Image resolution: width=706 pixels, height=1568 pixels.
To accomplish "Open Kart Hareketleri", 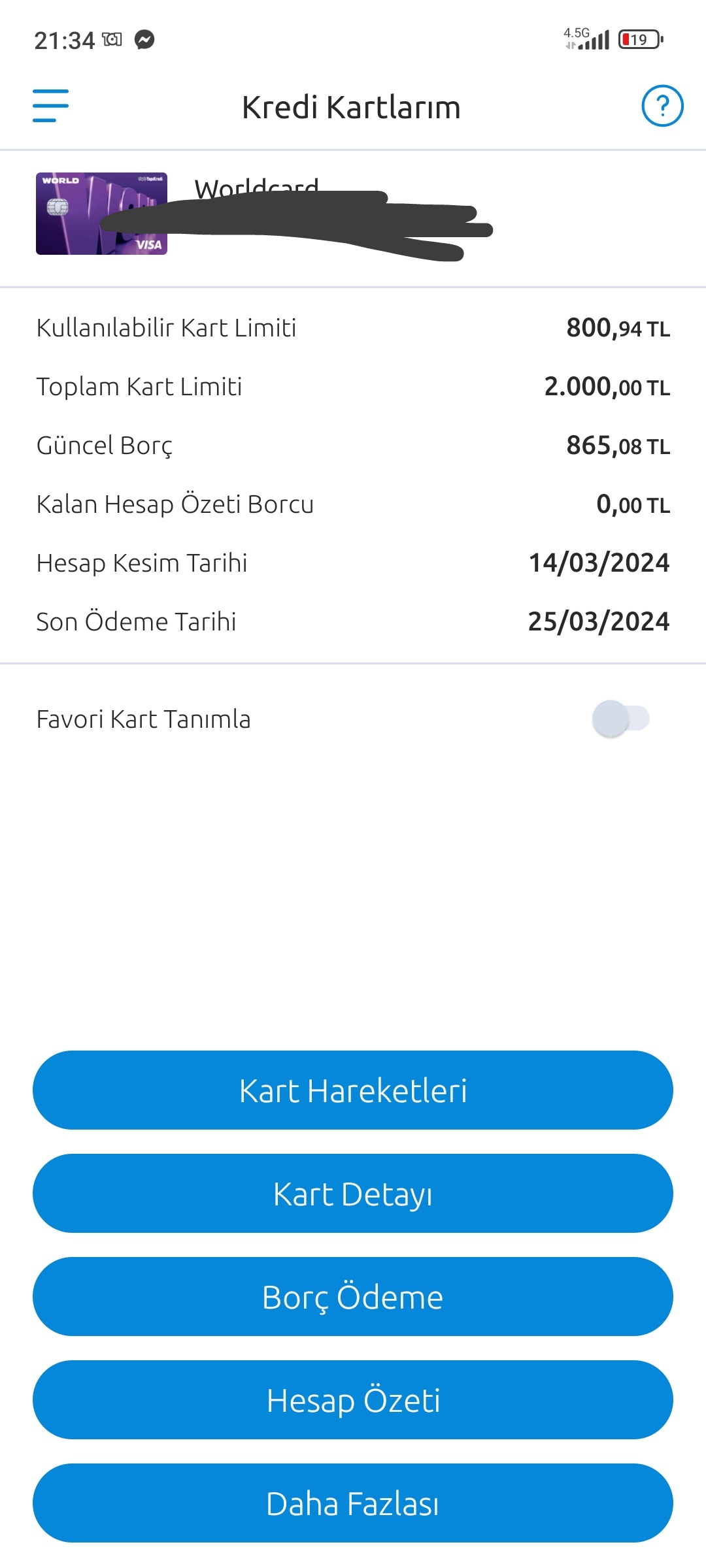I will 353,1090.
